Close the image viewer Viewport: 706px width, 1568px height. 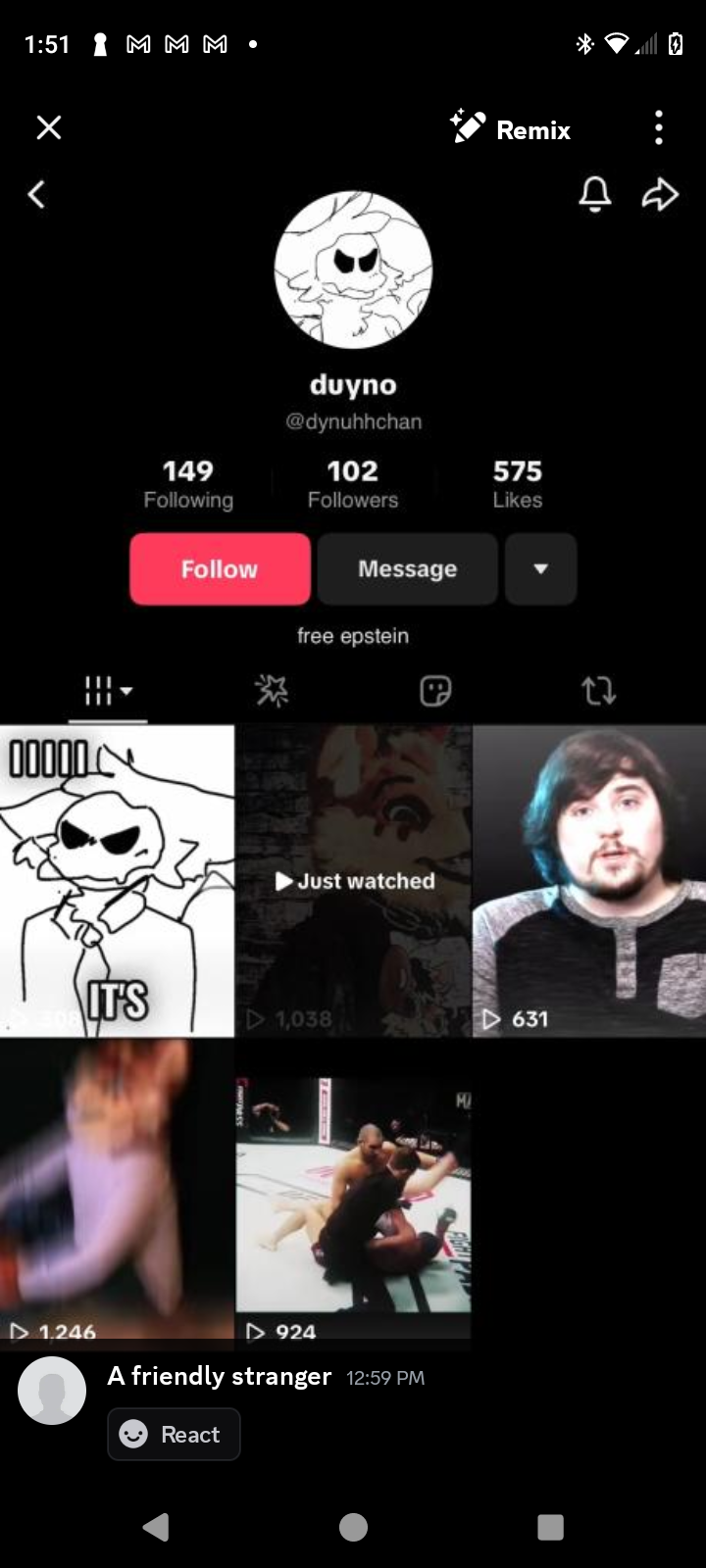pyautogui.click(x=49, y=127)
